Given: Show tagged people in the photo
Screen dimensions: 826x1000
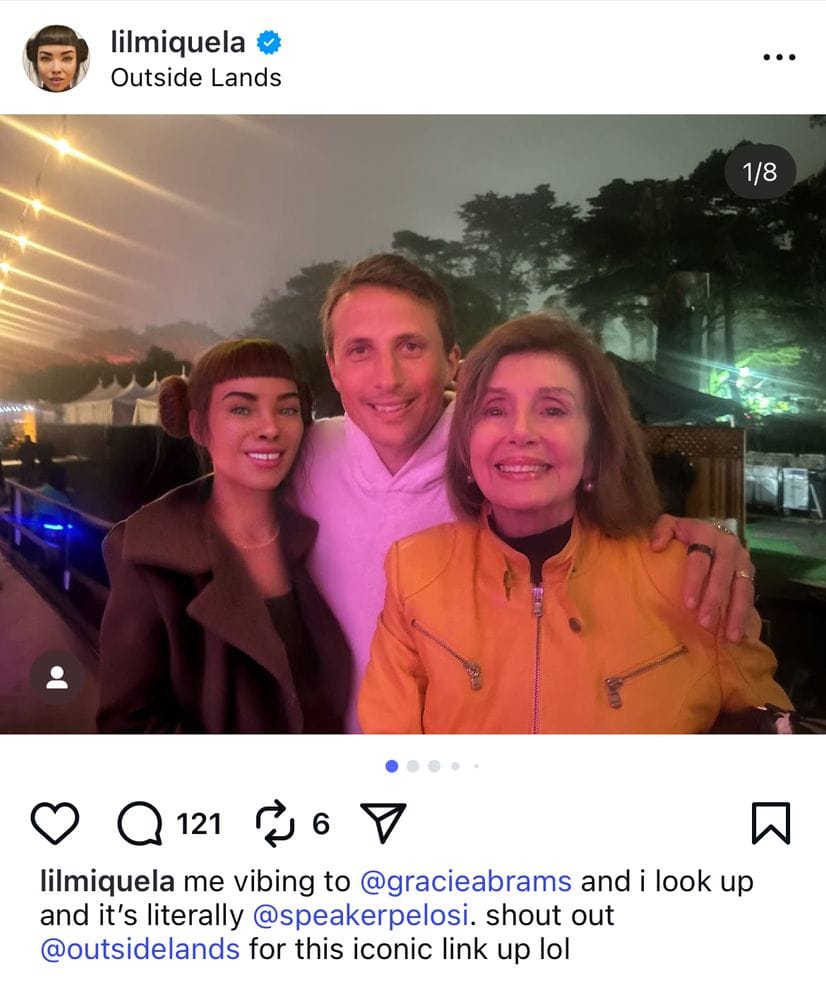Looking at the screenshot, I should tap(57, 678).
